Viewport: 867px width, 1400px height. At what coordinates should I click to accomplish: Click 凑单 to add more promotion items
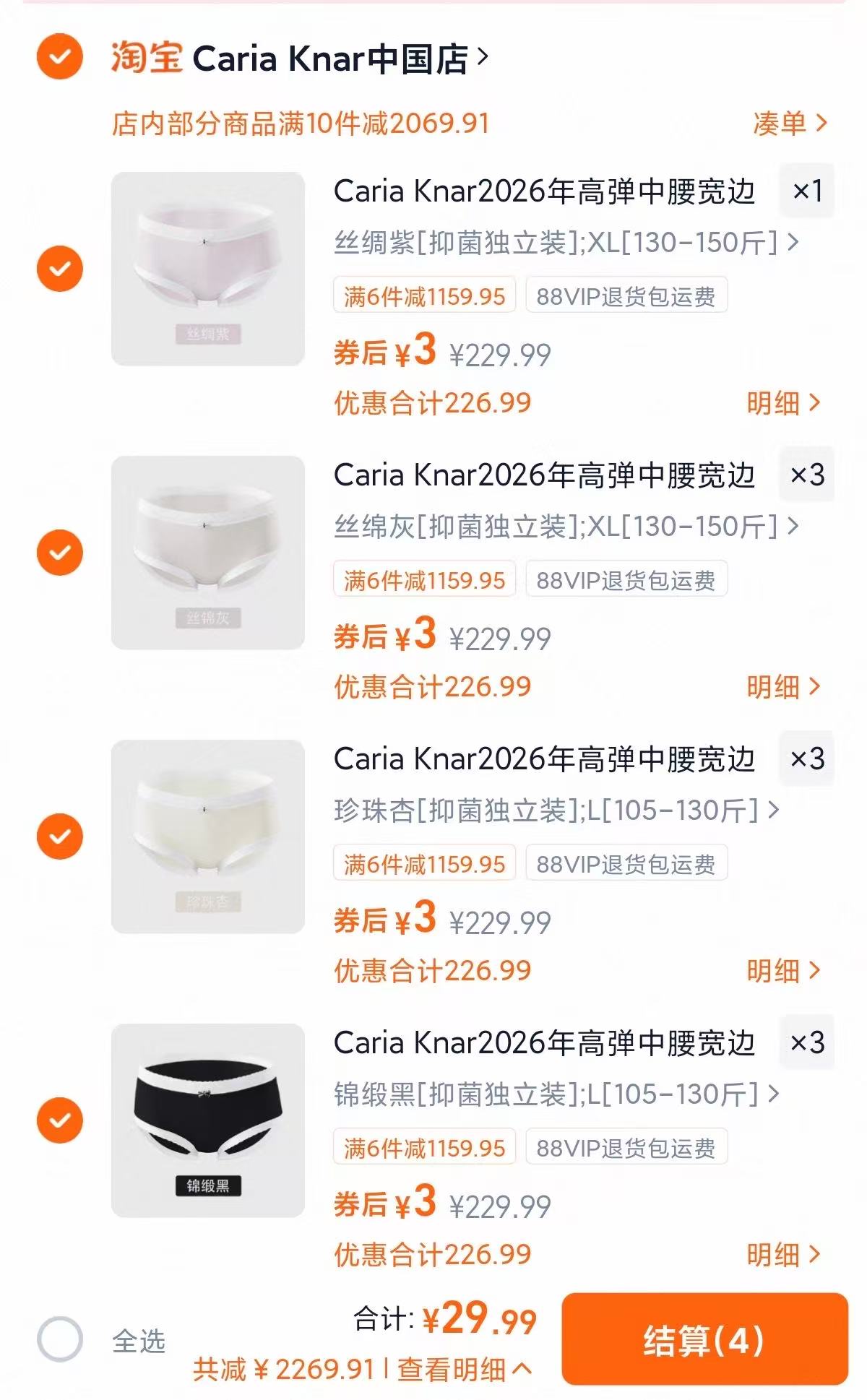(x=788, y=124)
